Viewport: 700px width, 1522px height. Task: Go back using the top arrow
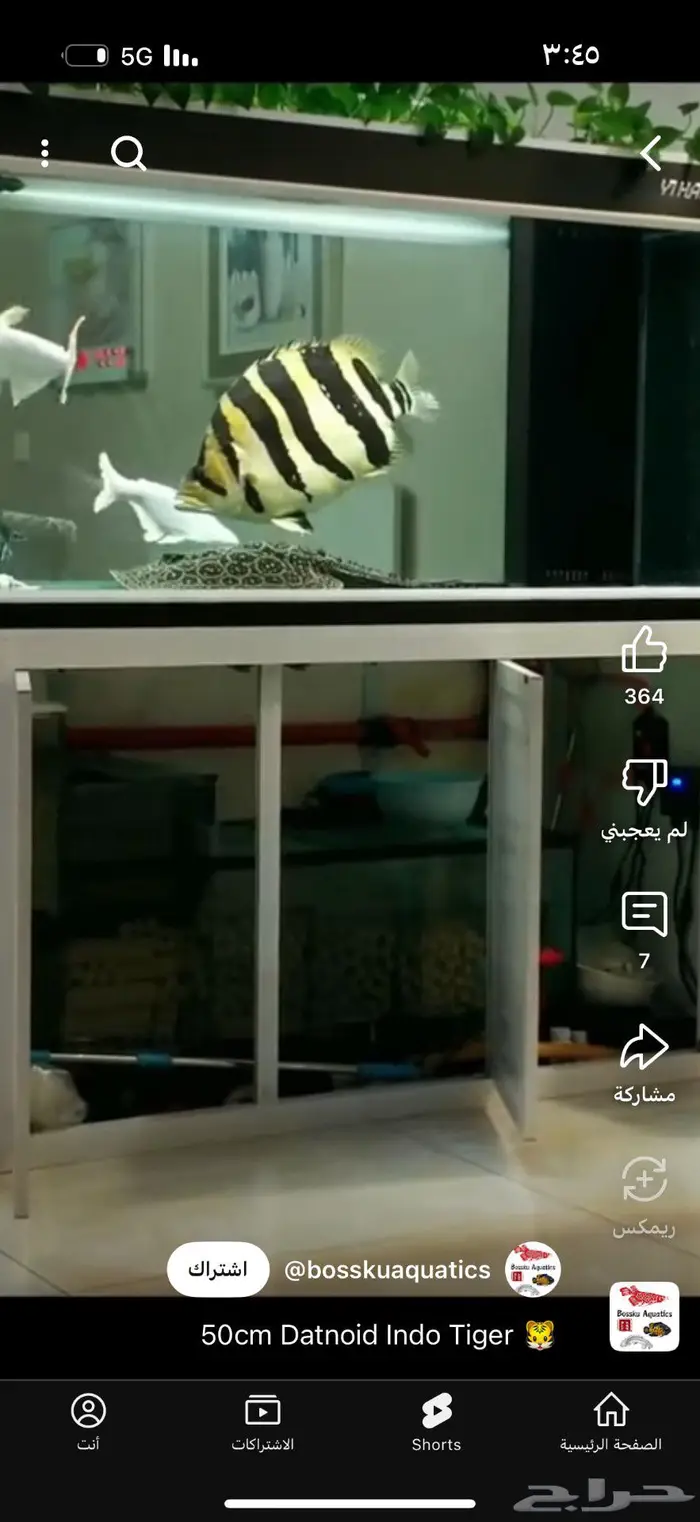click(x=651, y=153)
